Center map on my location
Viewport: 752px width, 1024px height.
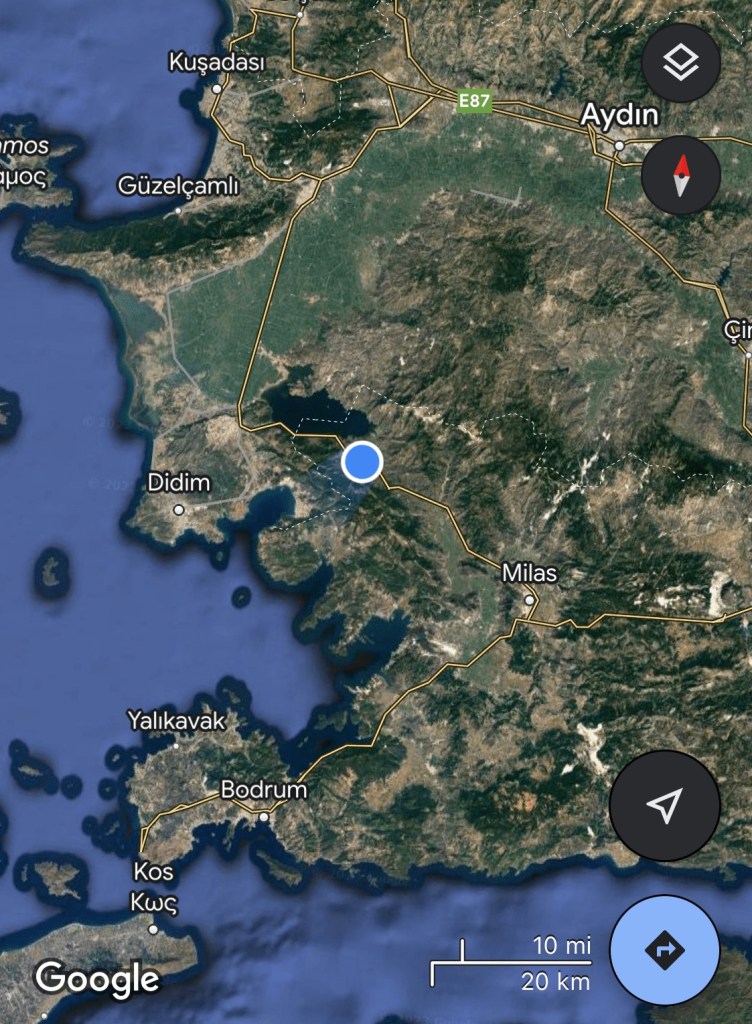click(x=664, y=805)
